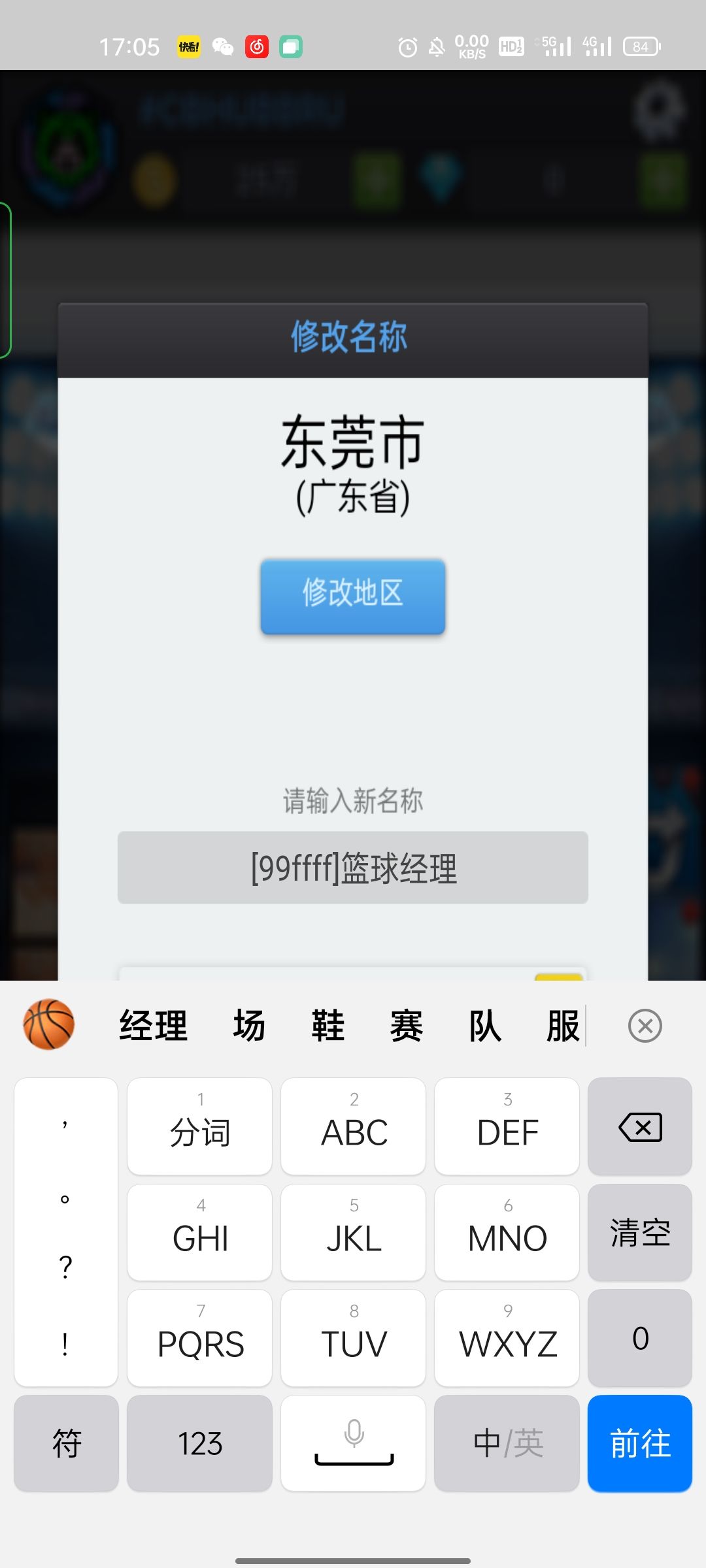Tap the WeChat icon in the notification area
706x1568 pixels.
(222, 46)
